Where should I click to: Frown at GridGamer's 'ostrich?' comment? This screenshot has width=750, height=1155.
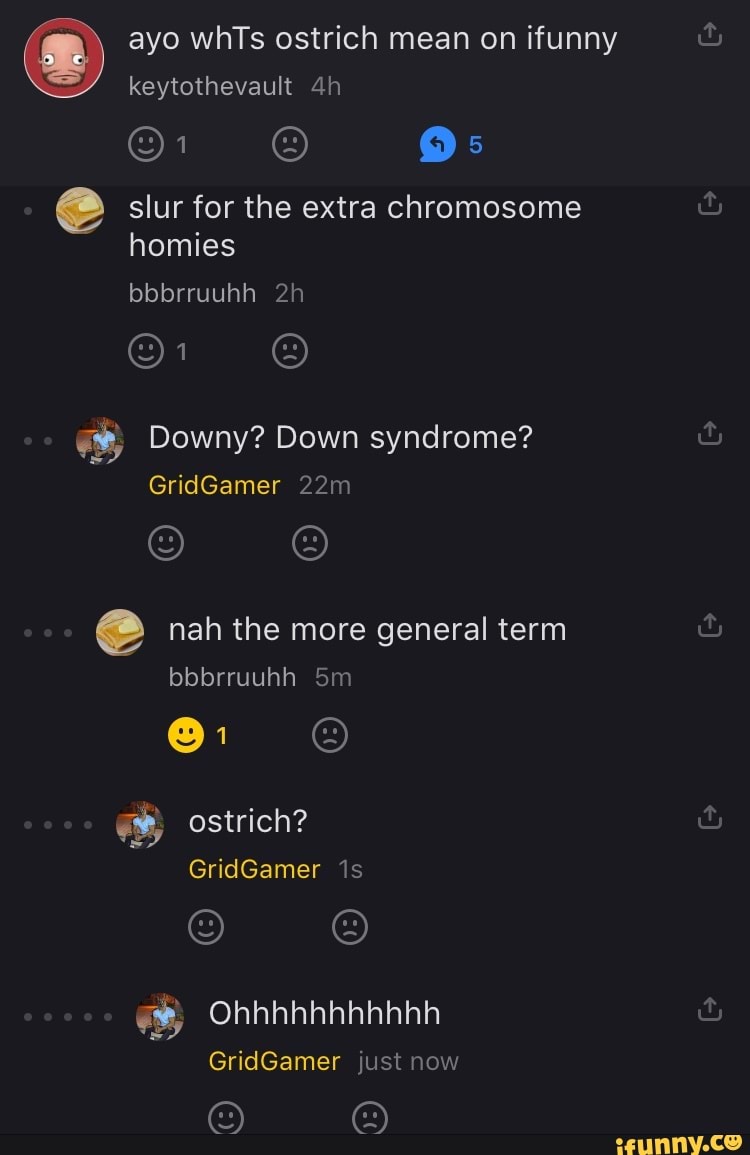[x=350, y=927]
